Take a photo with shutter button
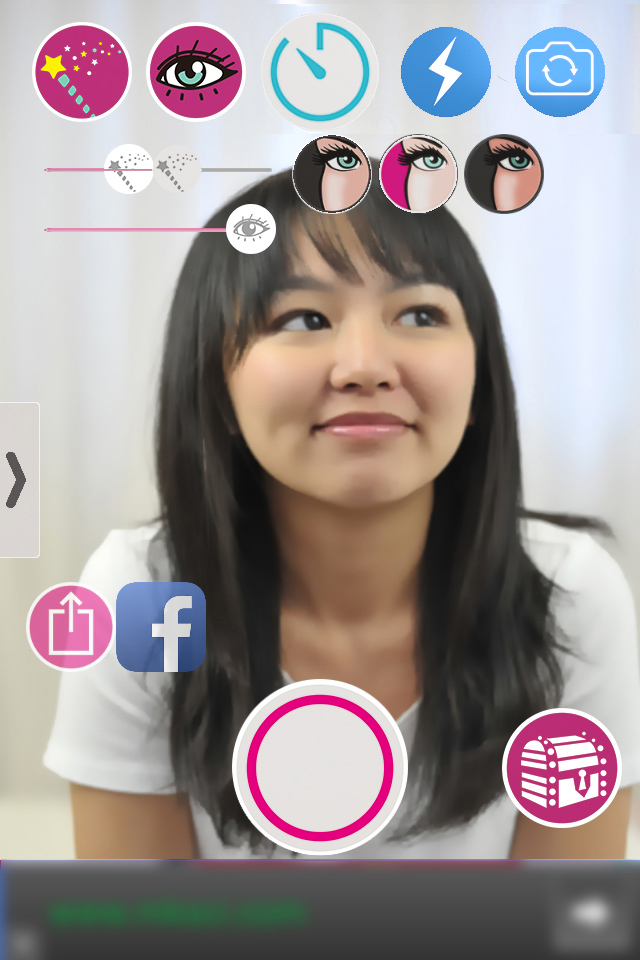 [320, 767]
